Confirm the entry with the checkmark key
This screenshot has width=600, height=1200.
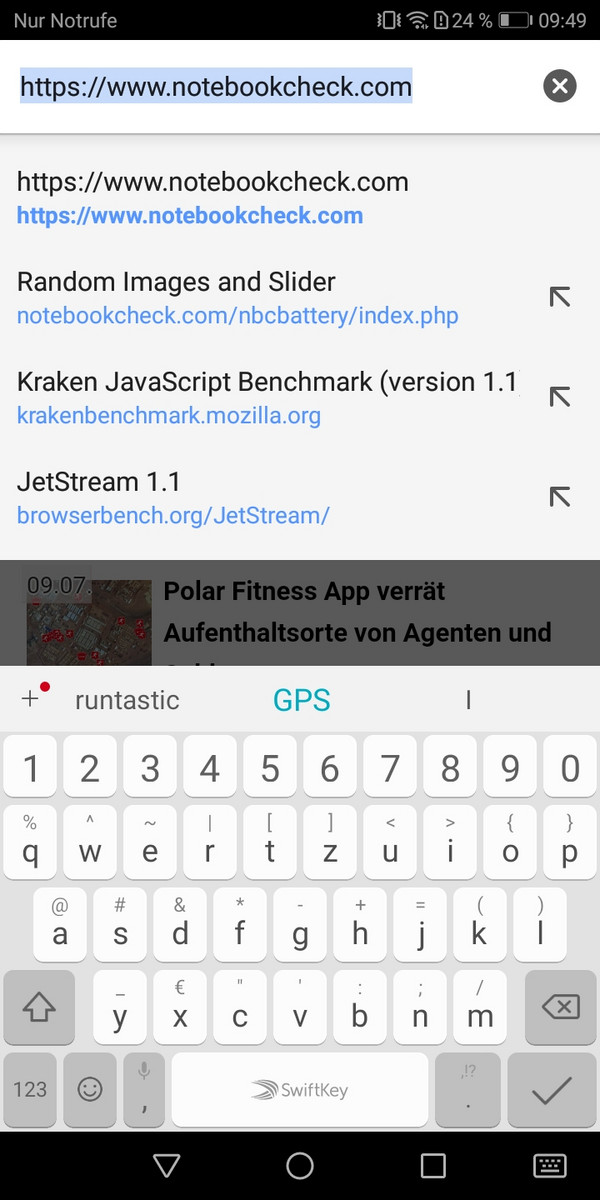552,1089
